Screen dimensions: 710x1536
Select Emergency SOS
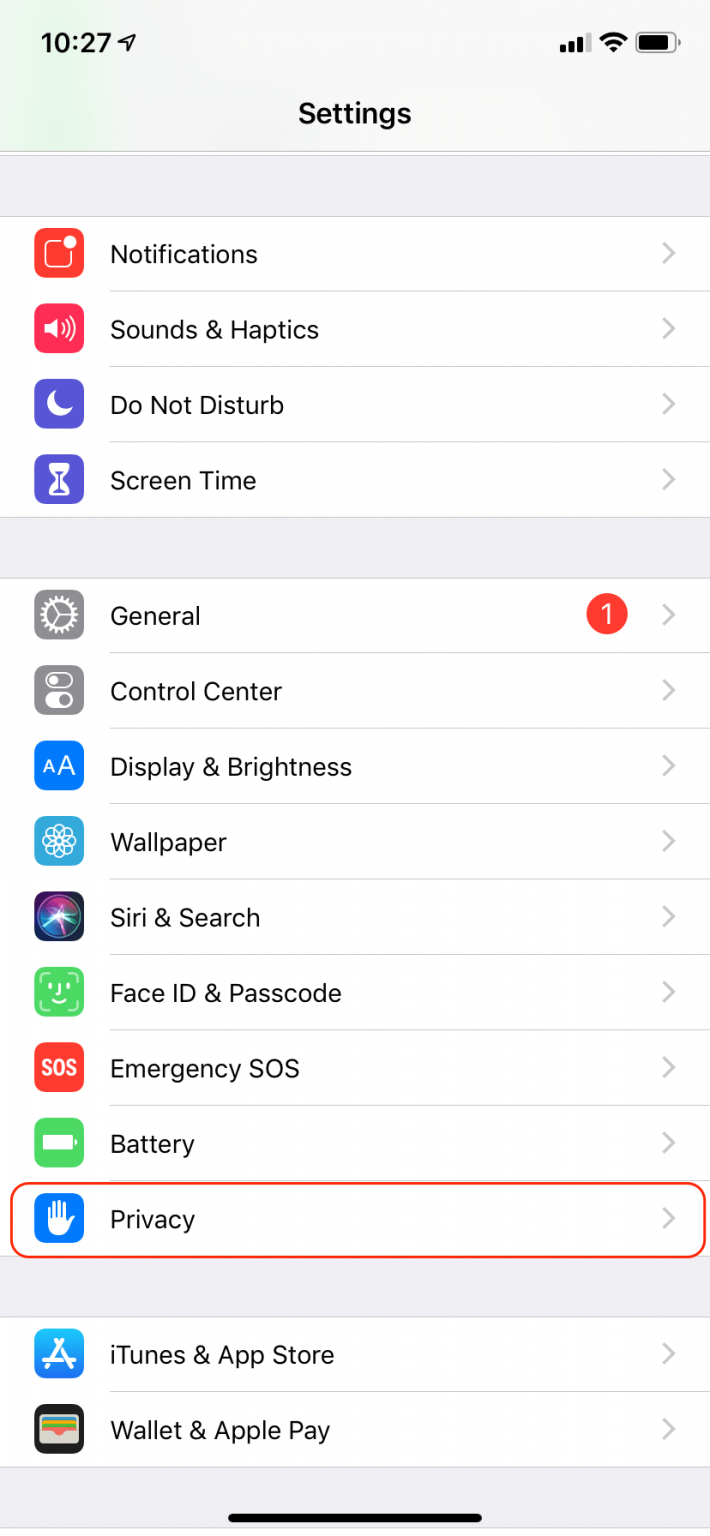(x=355, y=1069)
